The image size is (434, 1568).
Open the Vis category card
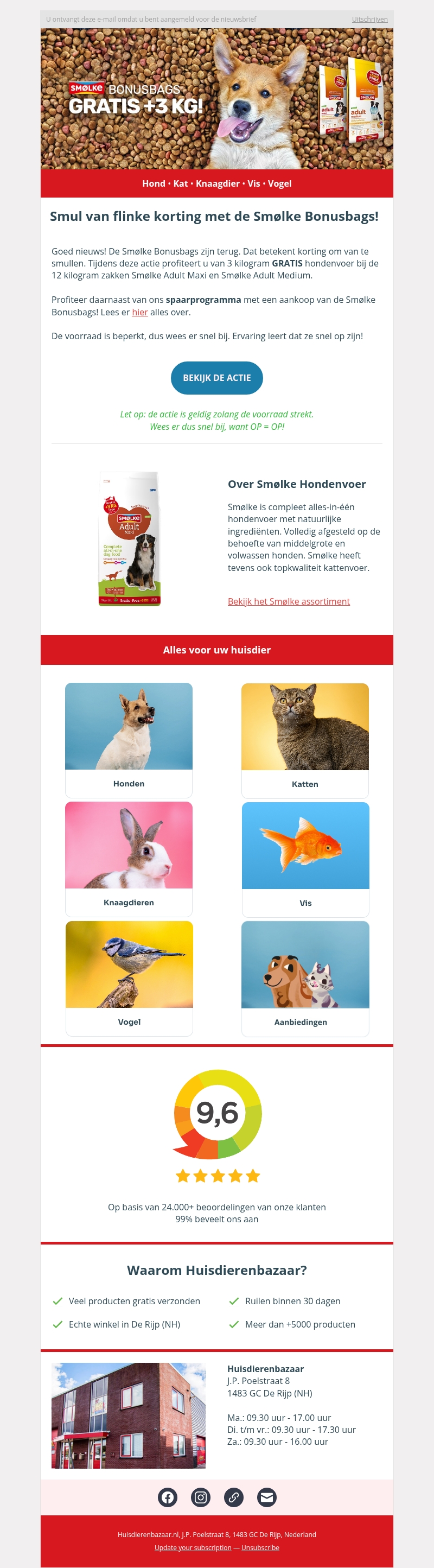(305, 859)
